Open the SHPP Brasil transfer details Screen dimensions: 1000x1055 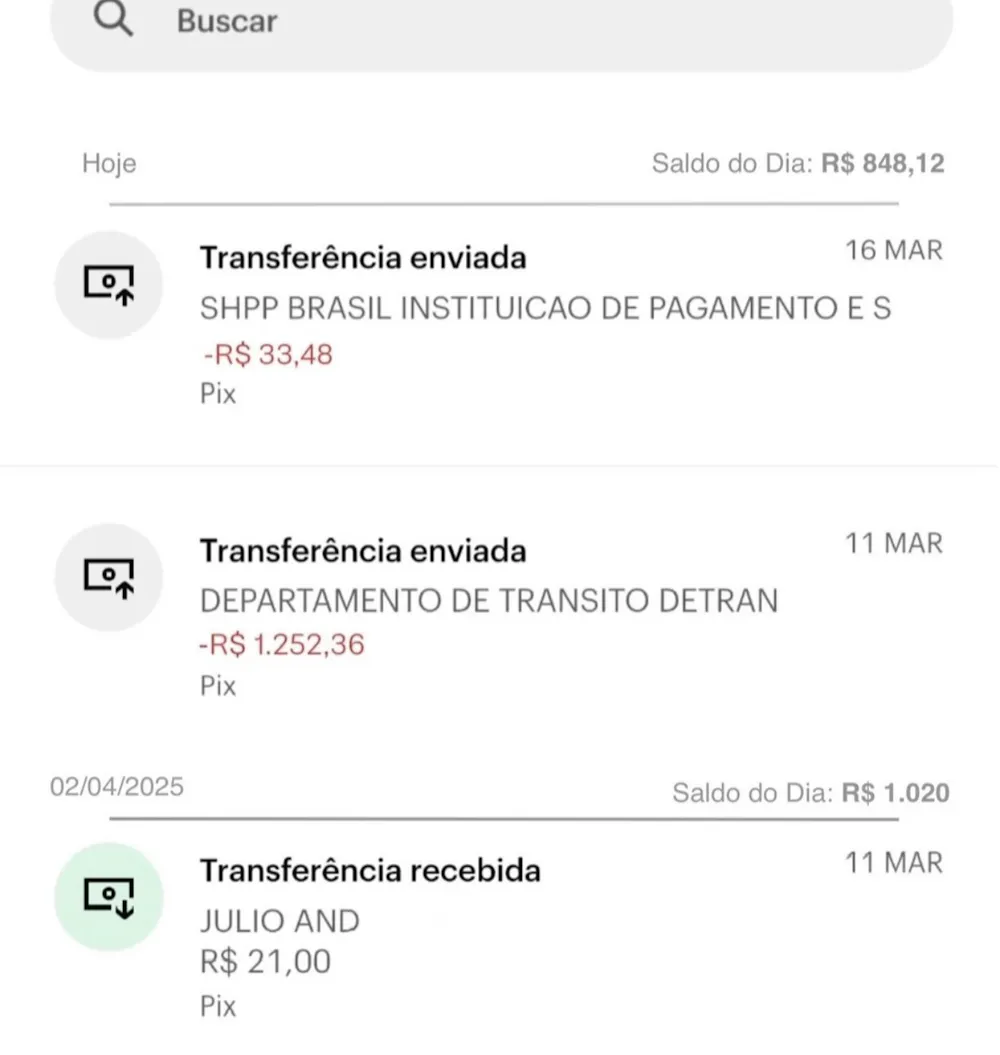click(x=545, y=308)
